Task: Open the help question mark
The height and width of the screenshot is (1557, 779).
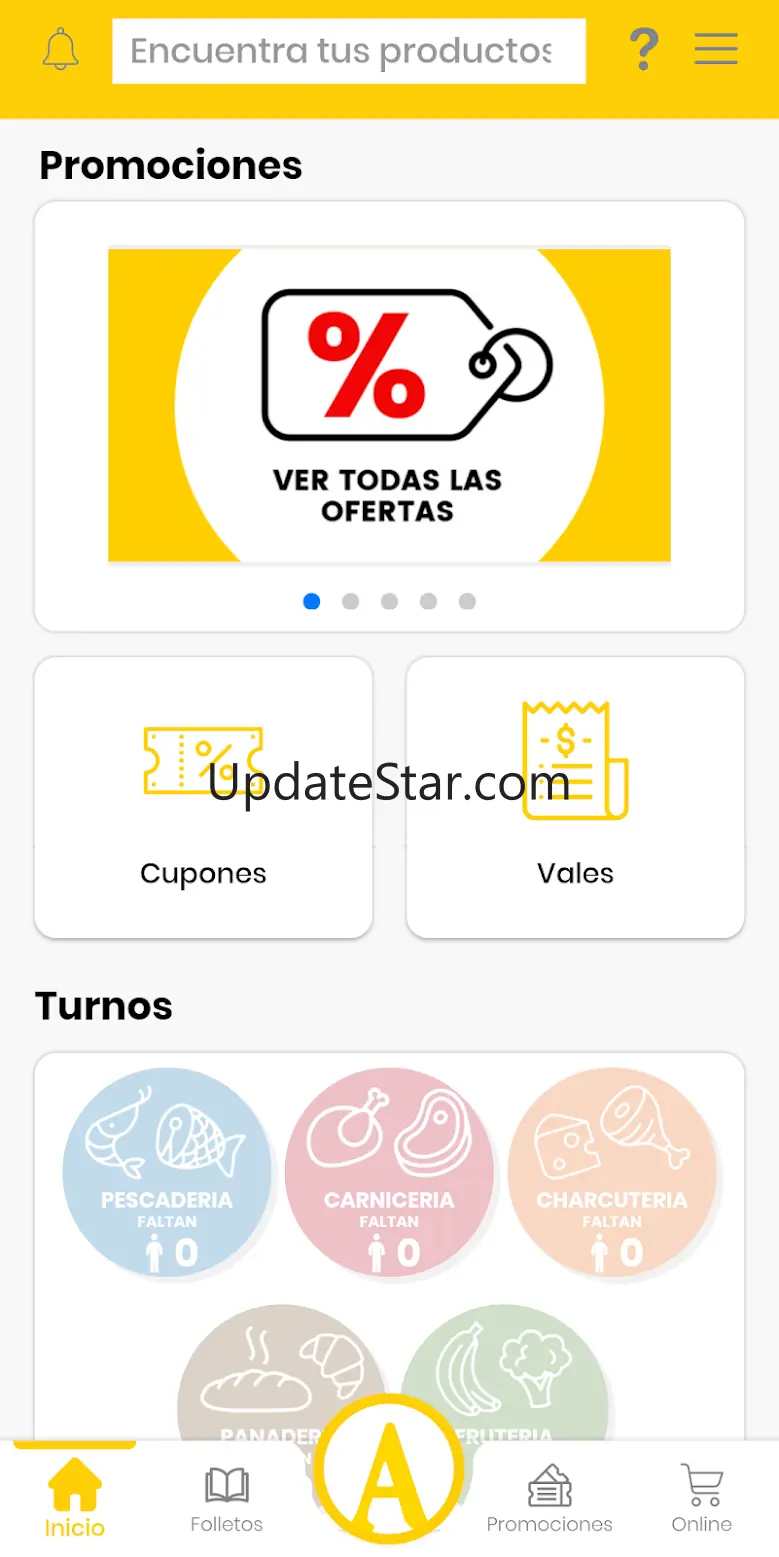Action: (x=644, y=49)
